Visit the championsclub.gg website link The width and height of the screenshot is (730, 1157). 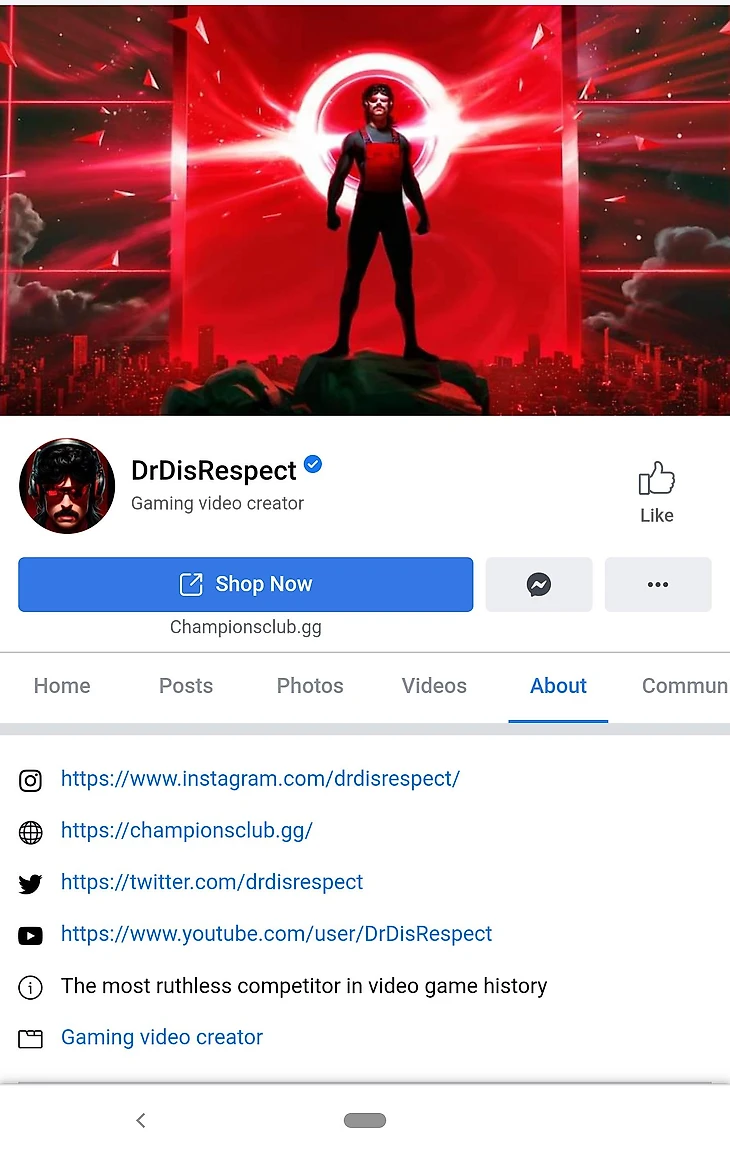tap(187, 830)
